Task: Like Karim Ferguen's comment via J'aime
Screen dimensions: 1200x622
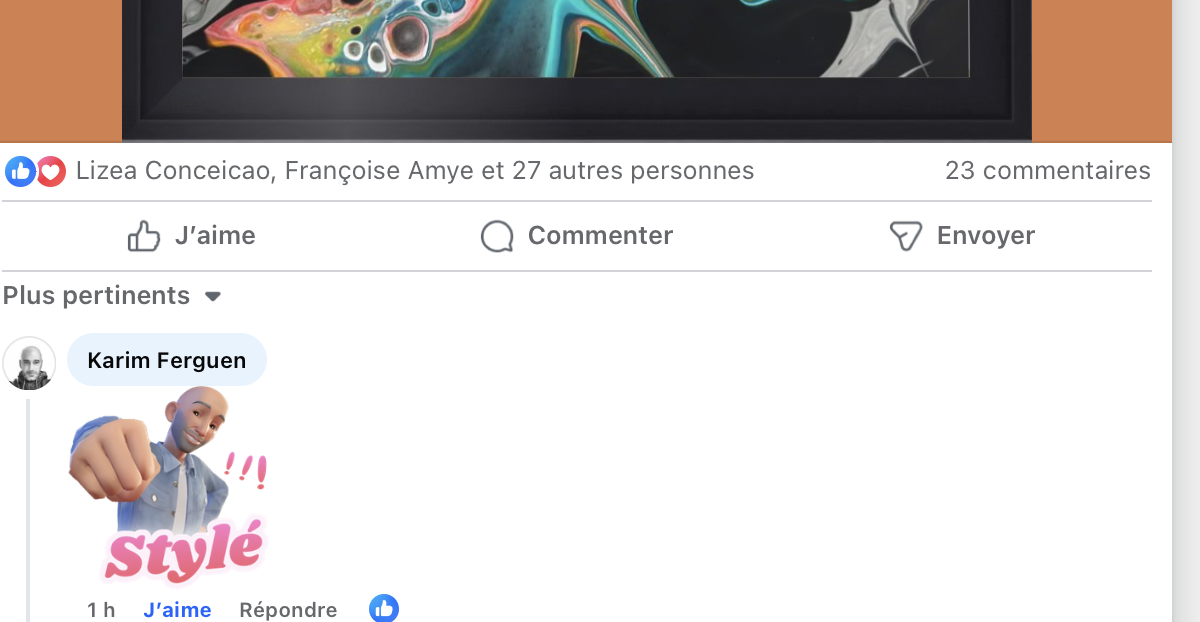Action: click(177, 609)
